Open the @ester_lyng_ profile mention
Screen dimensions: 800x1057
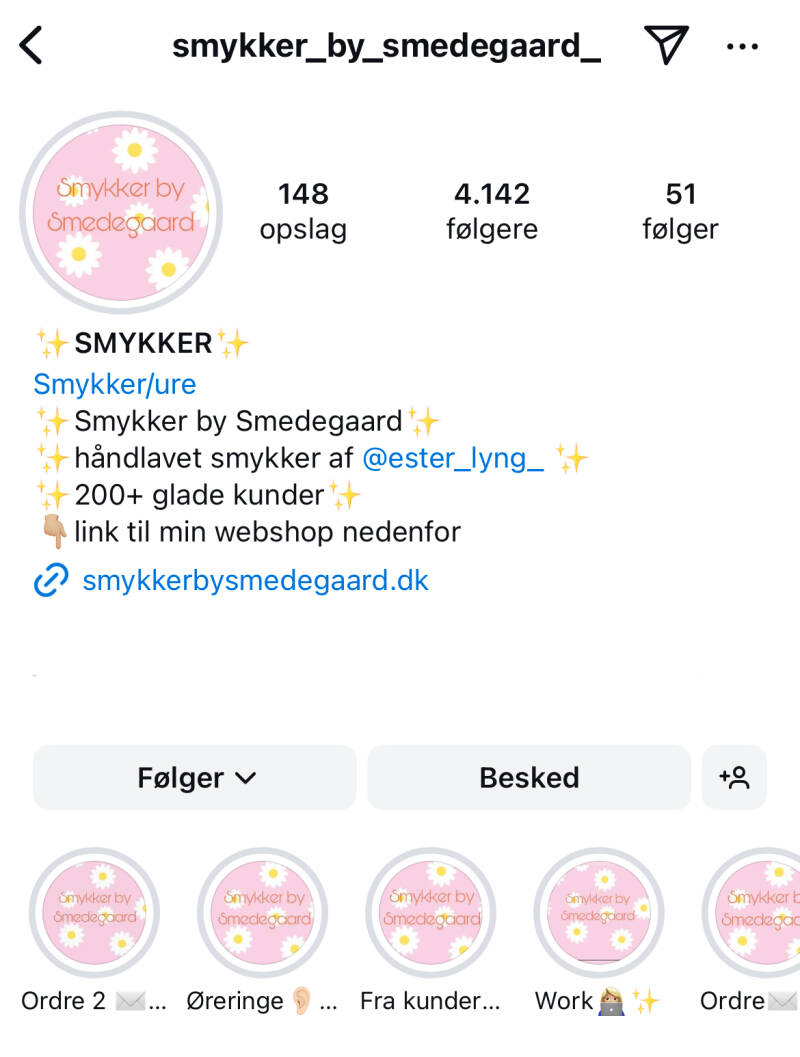(x=453, y=458)
